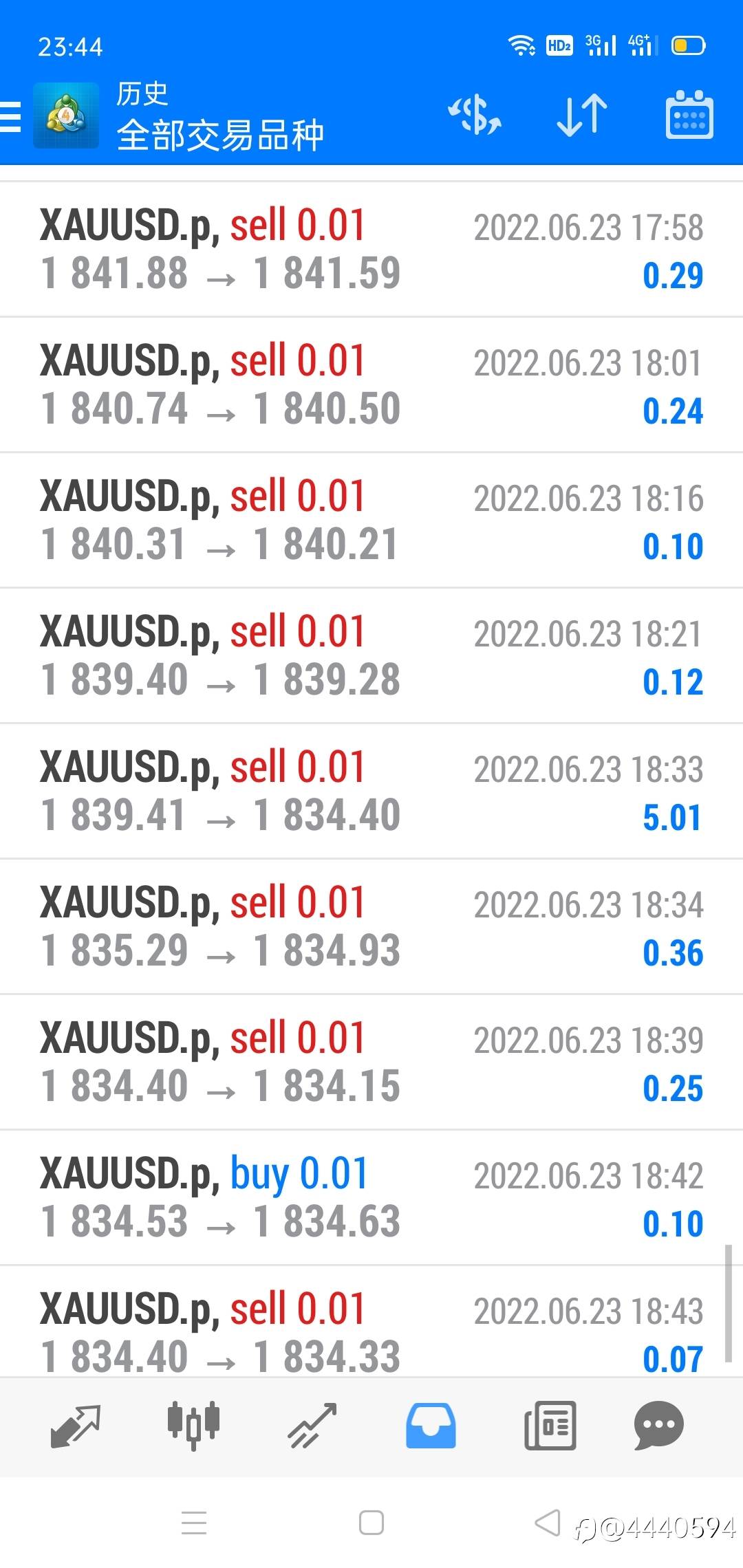
Task: Switch to the candlestick Chart tab
Action: point(193,1426)
